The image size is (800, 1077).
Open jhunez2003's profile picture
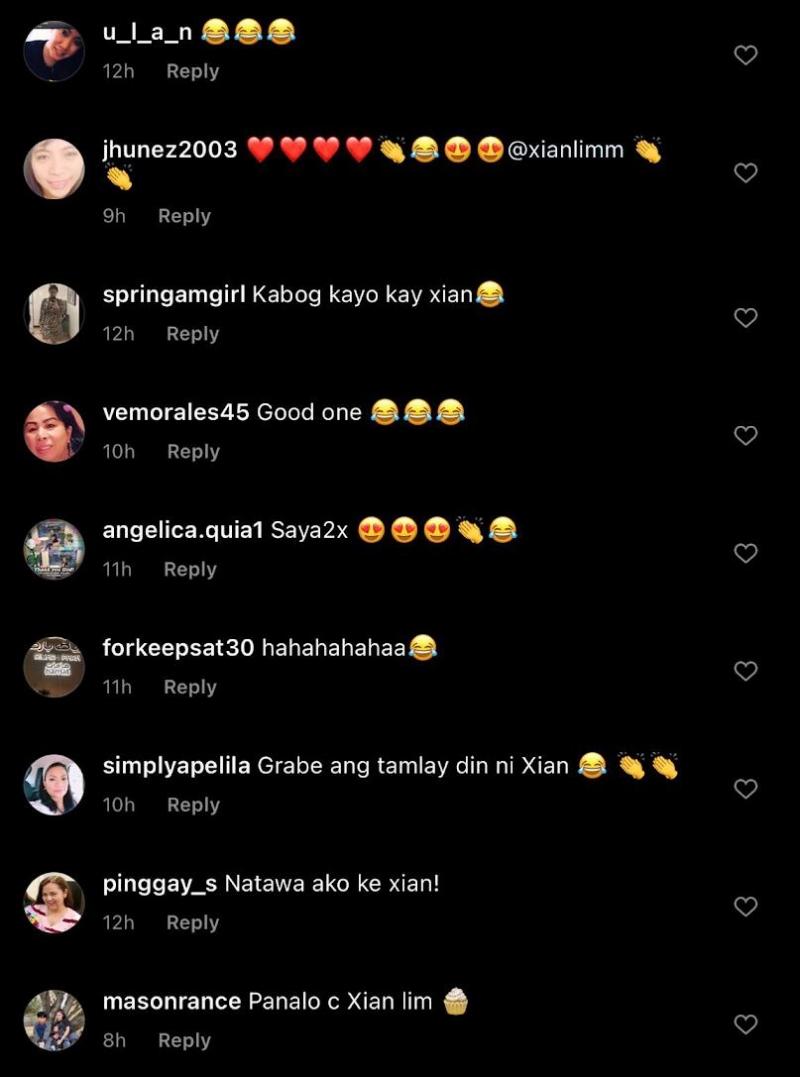53,168
